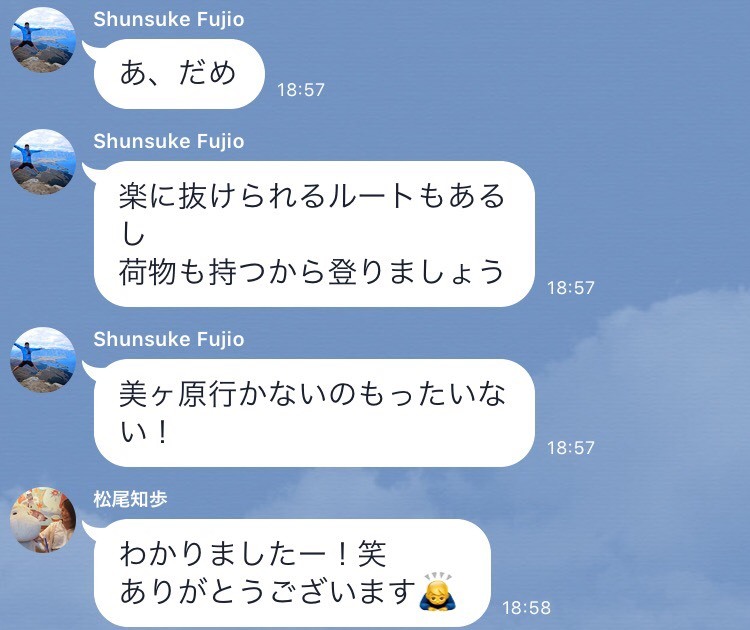Screen dimensions: 750x630
Task: Open 松尾知歩's profile picture
Action: tap(43, 520)
